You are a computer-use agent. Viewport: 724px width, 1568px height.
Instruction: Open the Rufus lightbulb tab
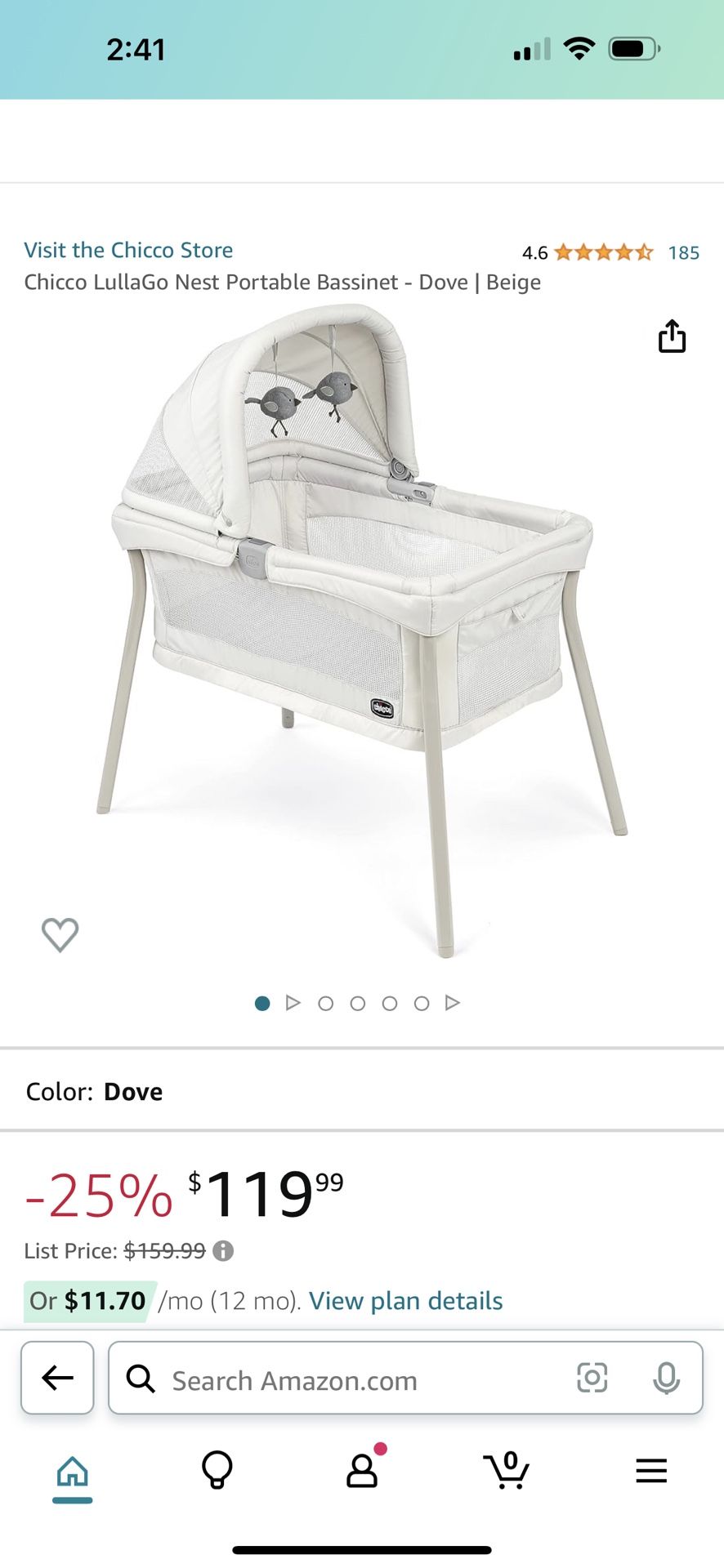(217, 1470)
